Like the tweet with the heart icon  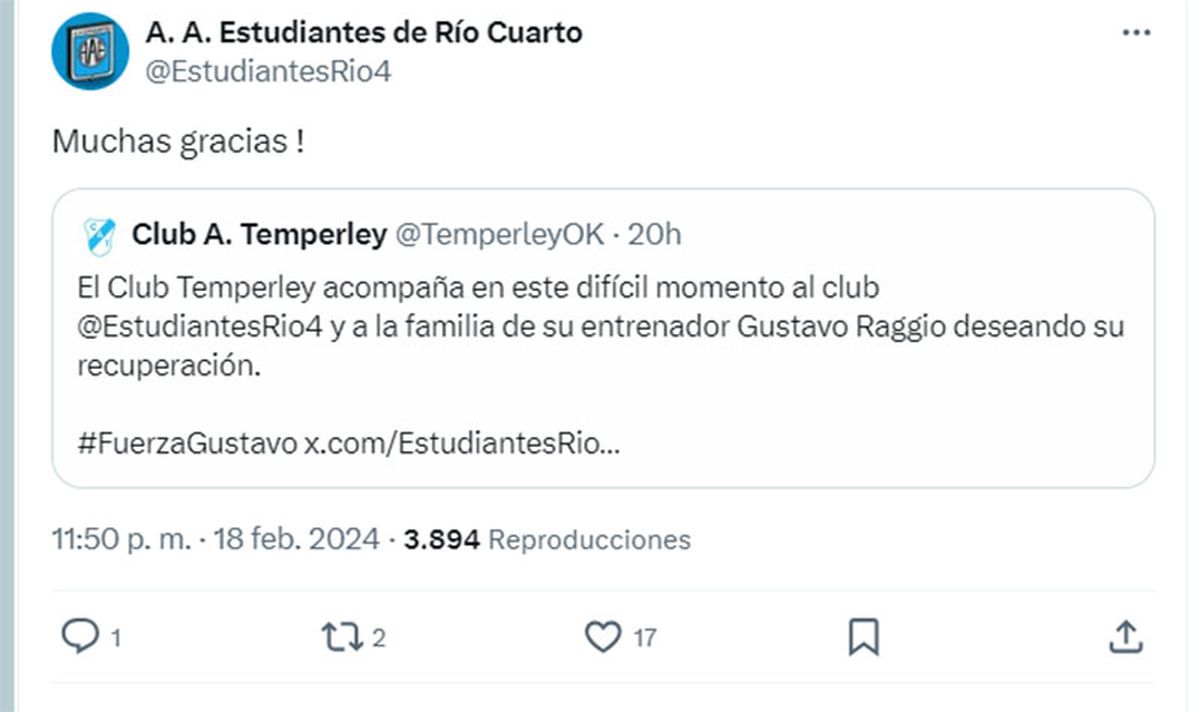click(x=602, y=636)
